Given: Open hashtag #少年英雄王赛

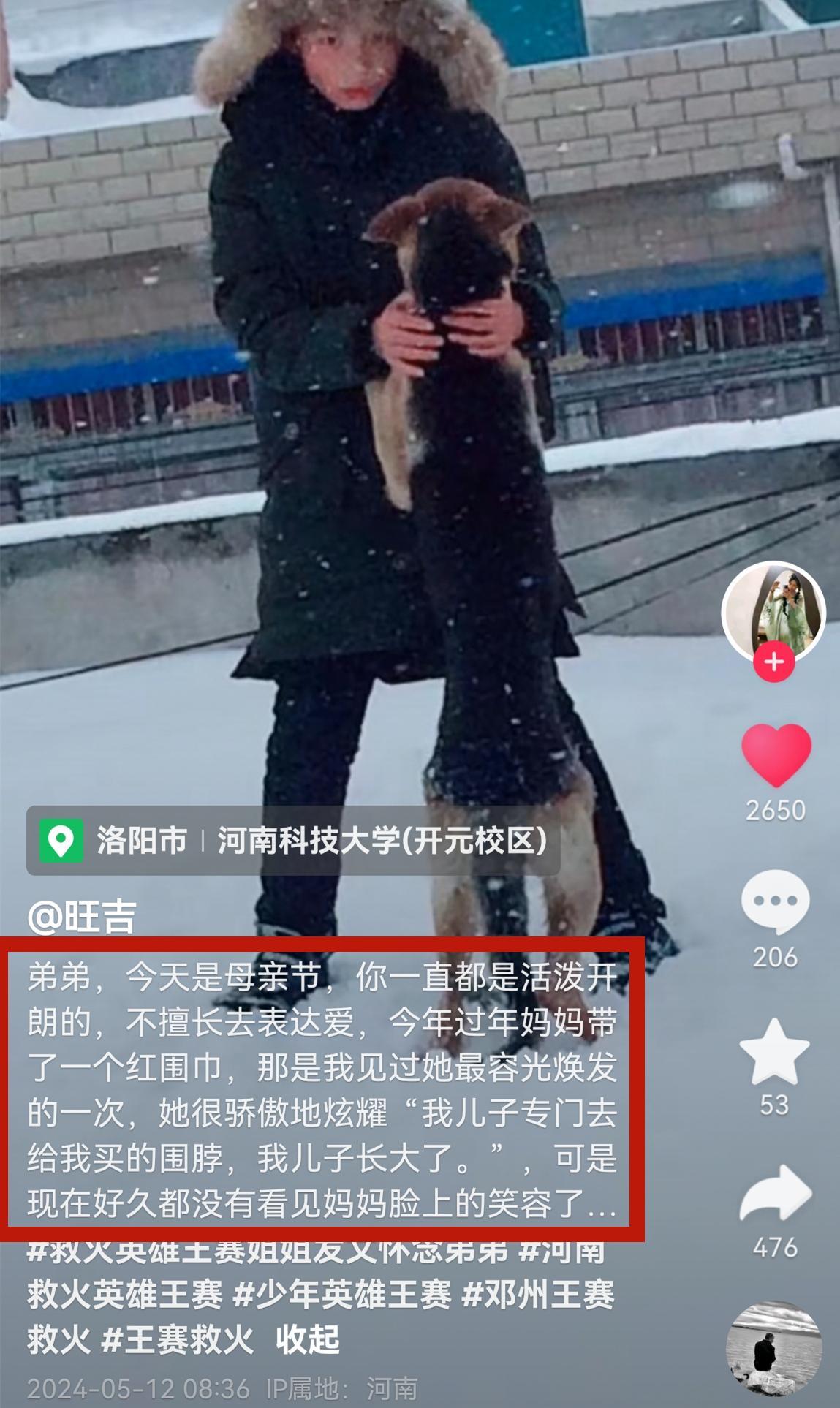Looking at the screenshot, I should (342, 1295).
